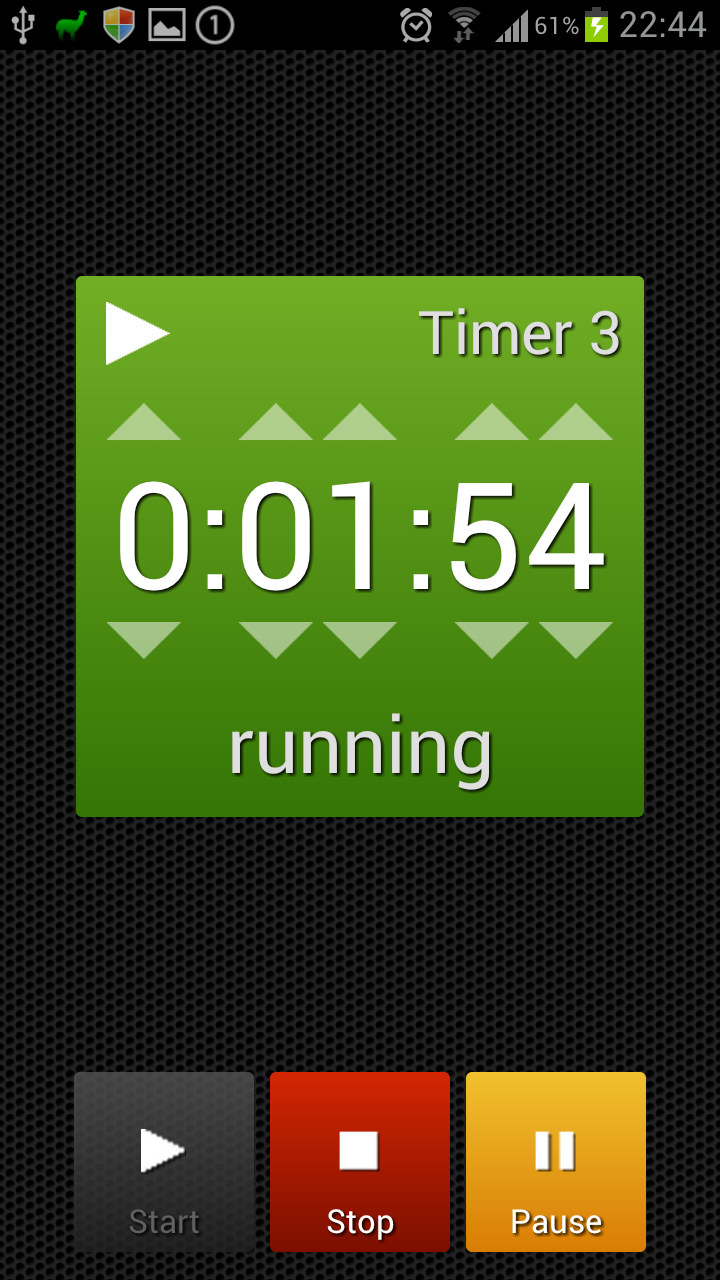Image resolution: width=720 pixels, height=1280 pixels.
Task: Increase the hours digit with up arrow
Action: (x=144, y=422)
